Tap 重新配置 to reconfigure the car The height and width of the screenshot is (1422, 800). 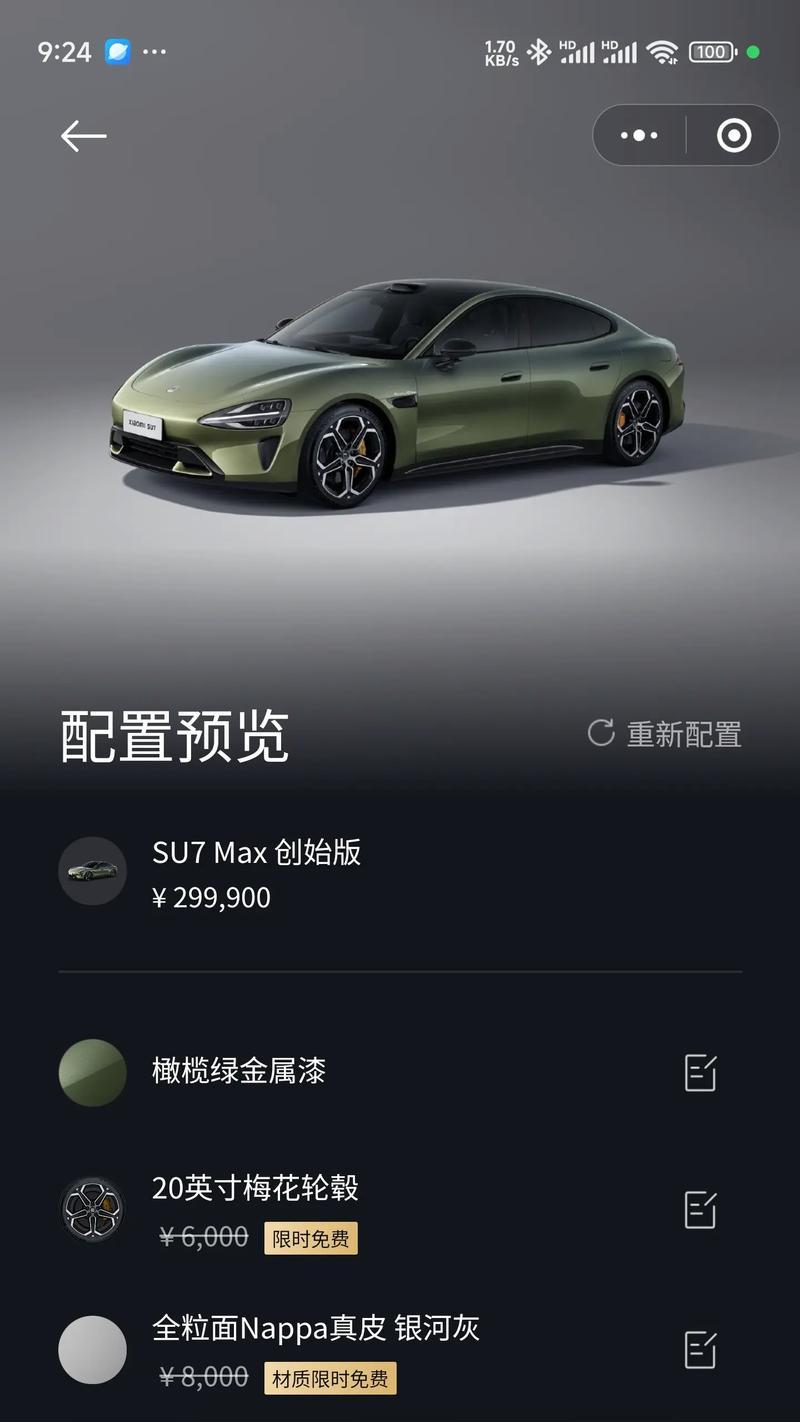click(x=665, y=734)
